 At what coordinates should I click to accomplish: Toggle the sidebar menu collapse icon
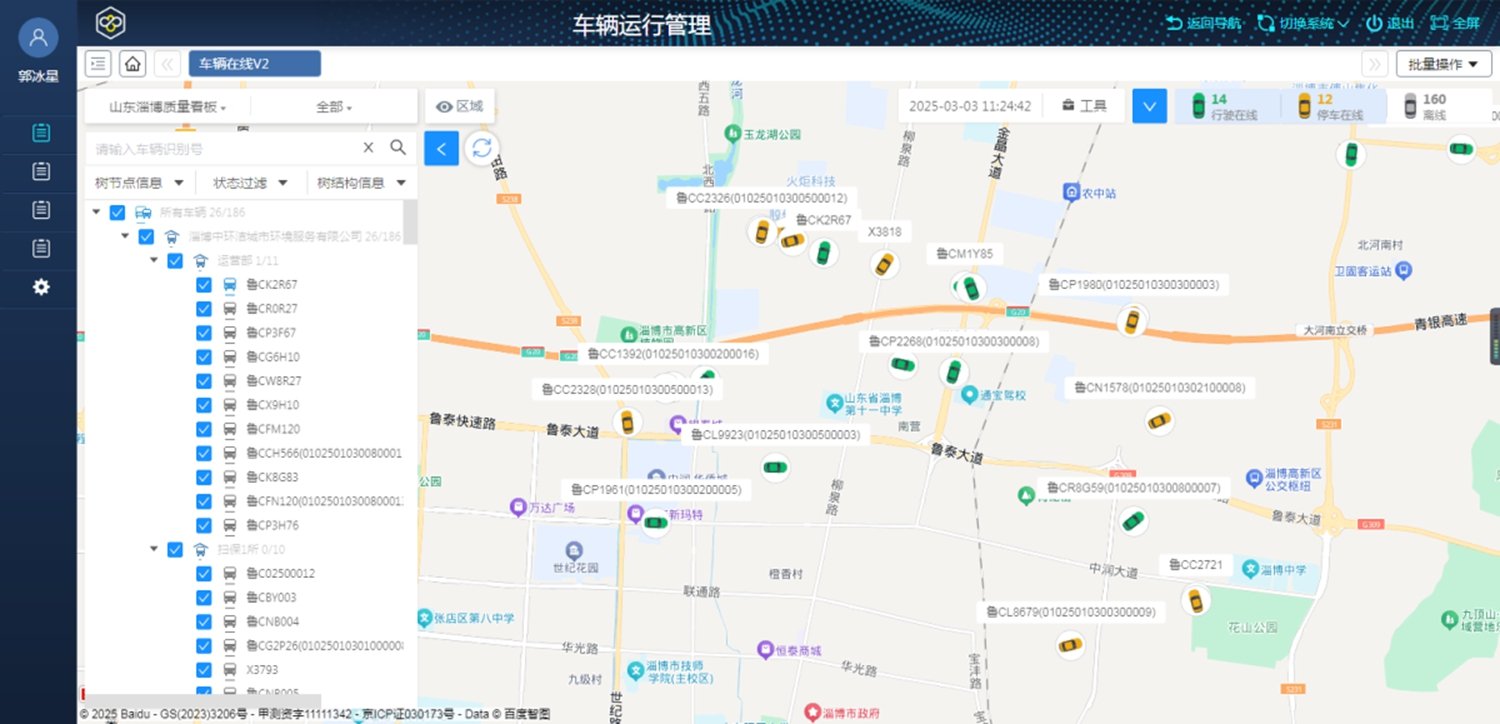(x=98, y=64)
